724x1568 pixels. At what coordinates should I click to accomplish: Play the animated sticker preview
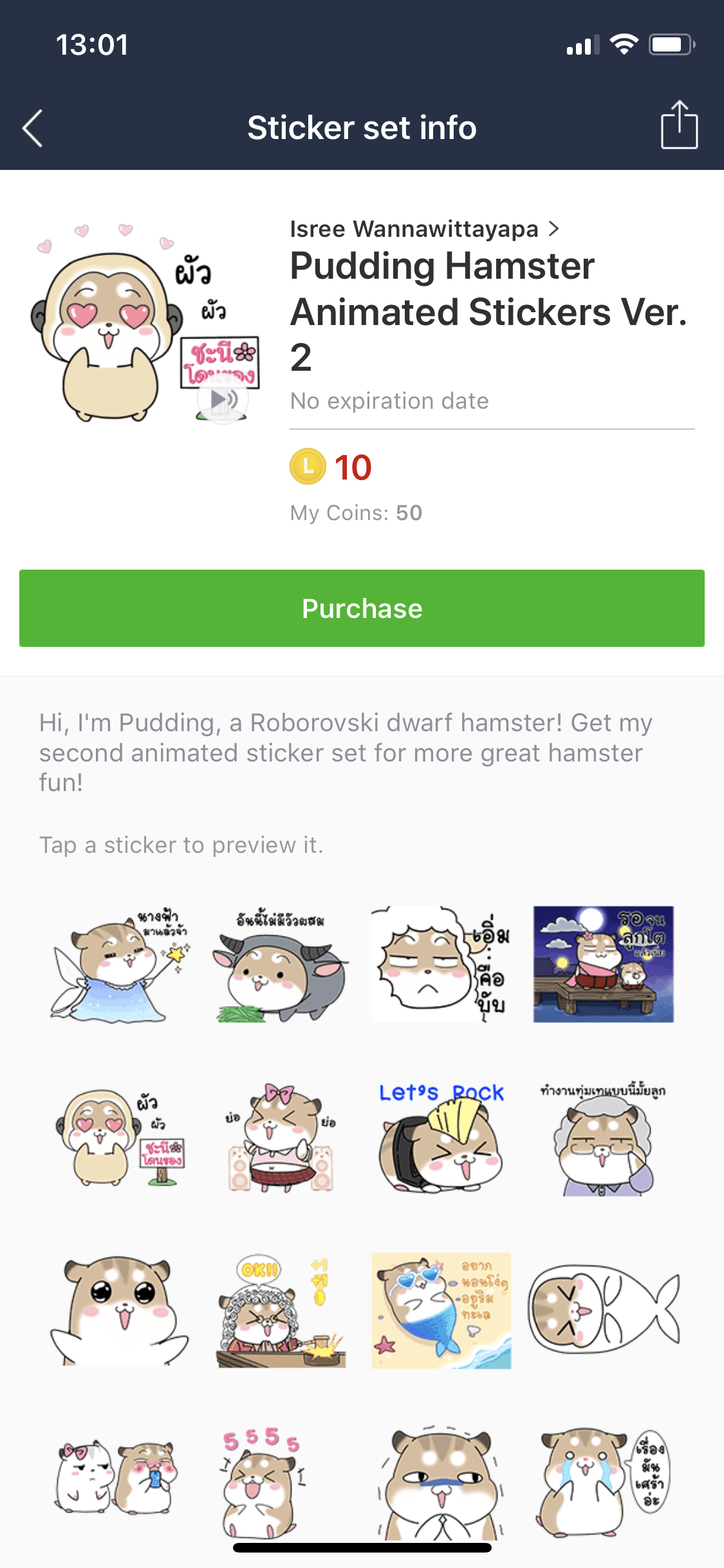pyautogui.click(x=222, y=398)
